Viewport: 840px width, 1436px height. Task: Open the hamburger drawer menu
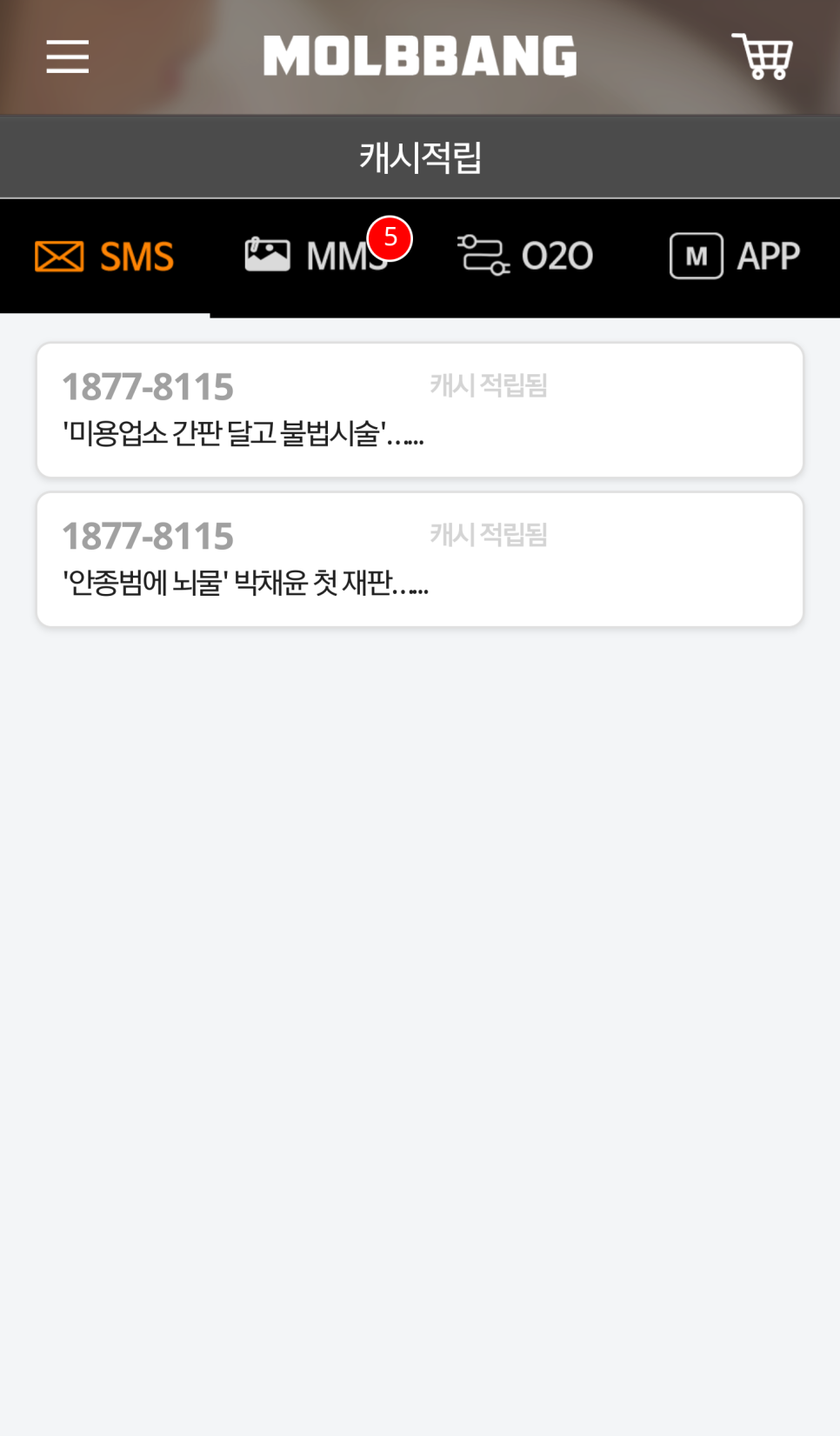68,57
